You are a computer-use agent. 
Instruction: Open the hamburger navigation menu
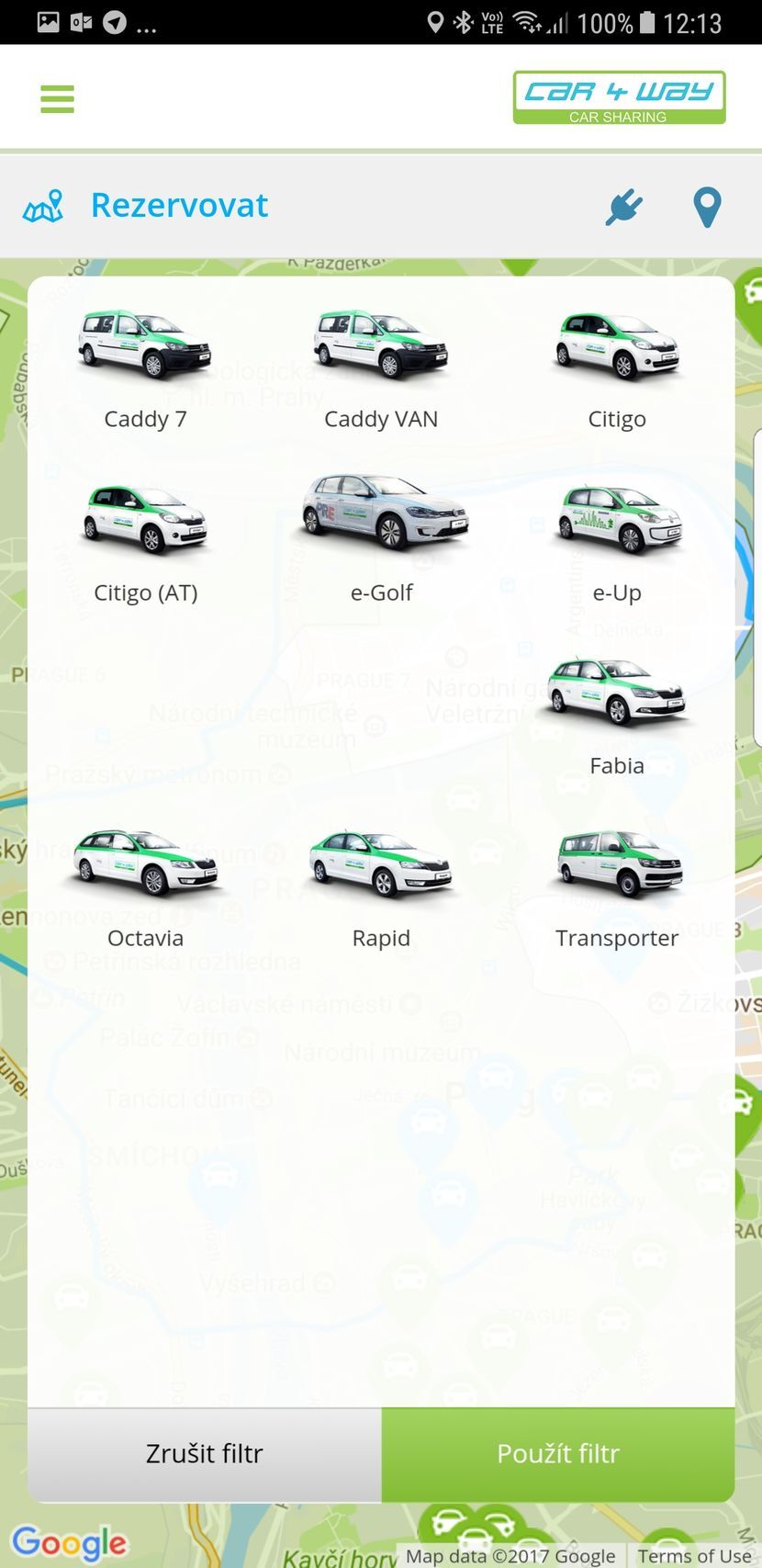(57, 98)
